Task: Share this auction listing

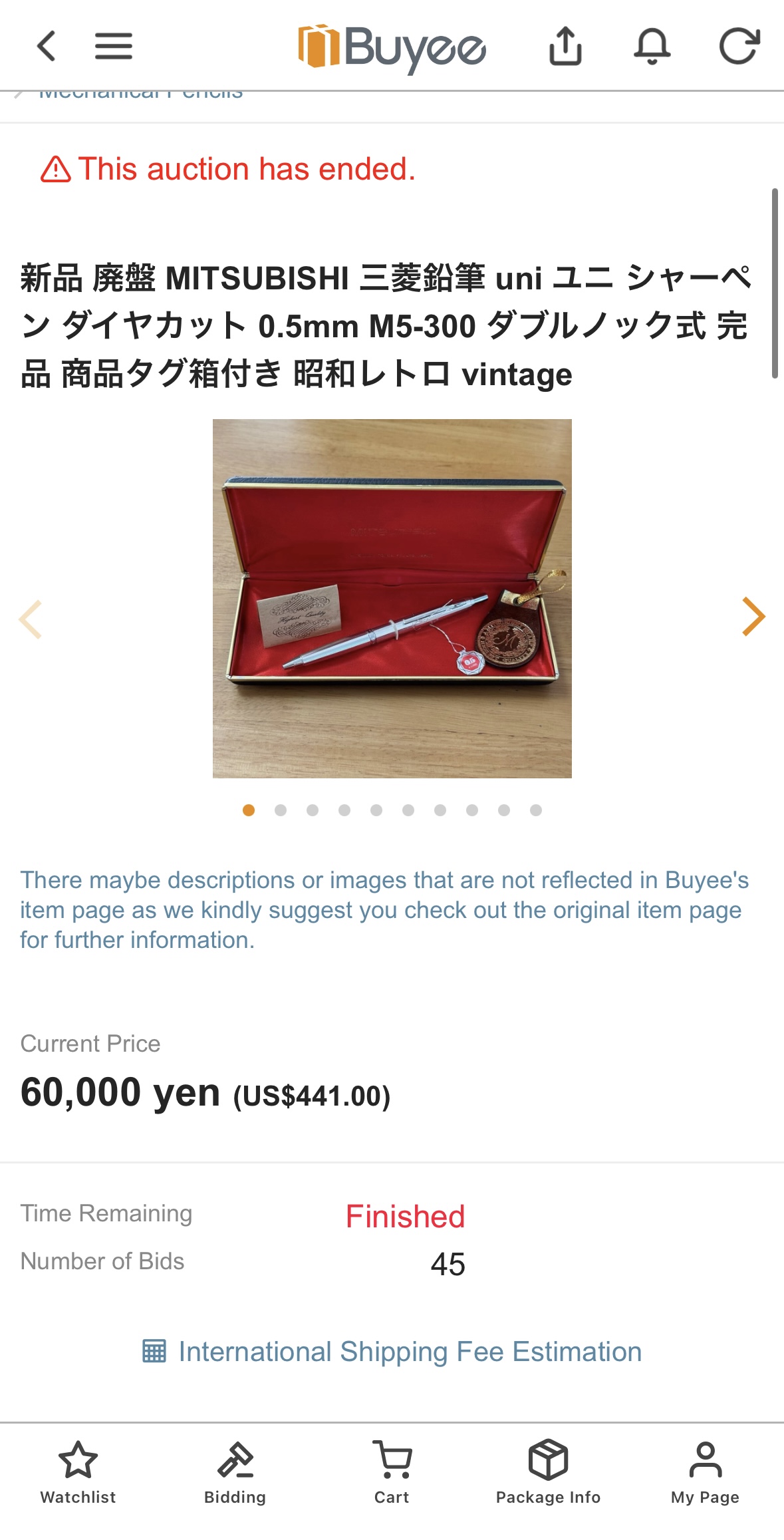Action: (x=565, y=46)
